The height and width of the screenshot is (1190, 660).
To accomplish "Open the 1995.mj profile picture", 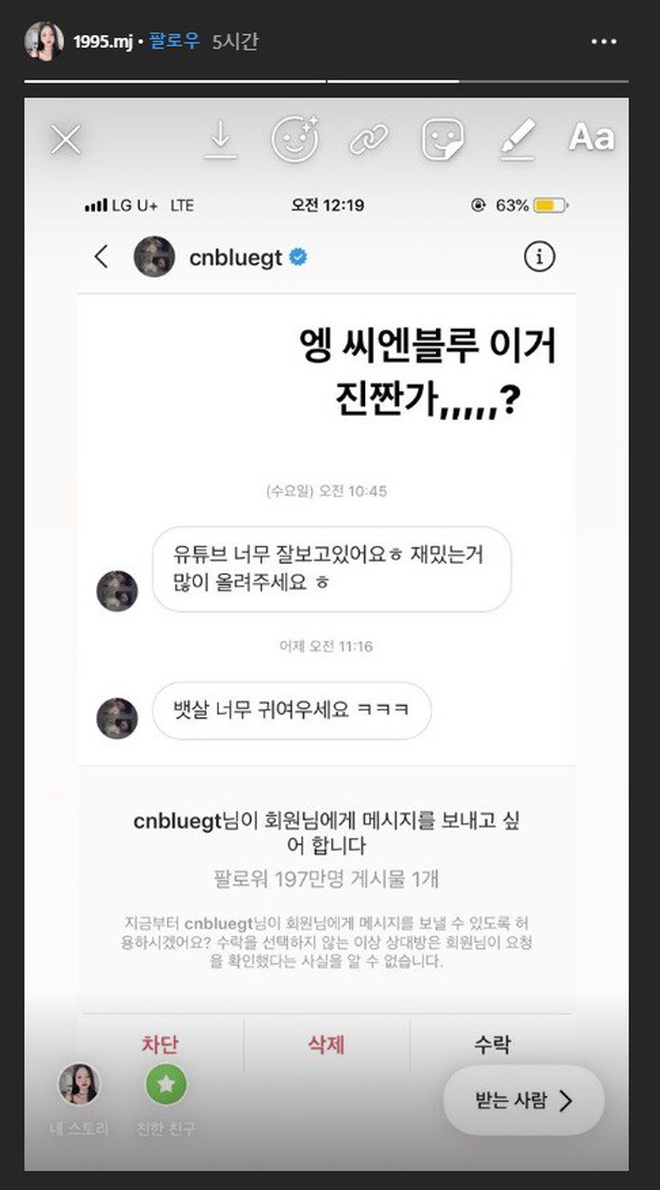I will pos(44,42).
